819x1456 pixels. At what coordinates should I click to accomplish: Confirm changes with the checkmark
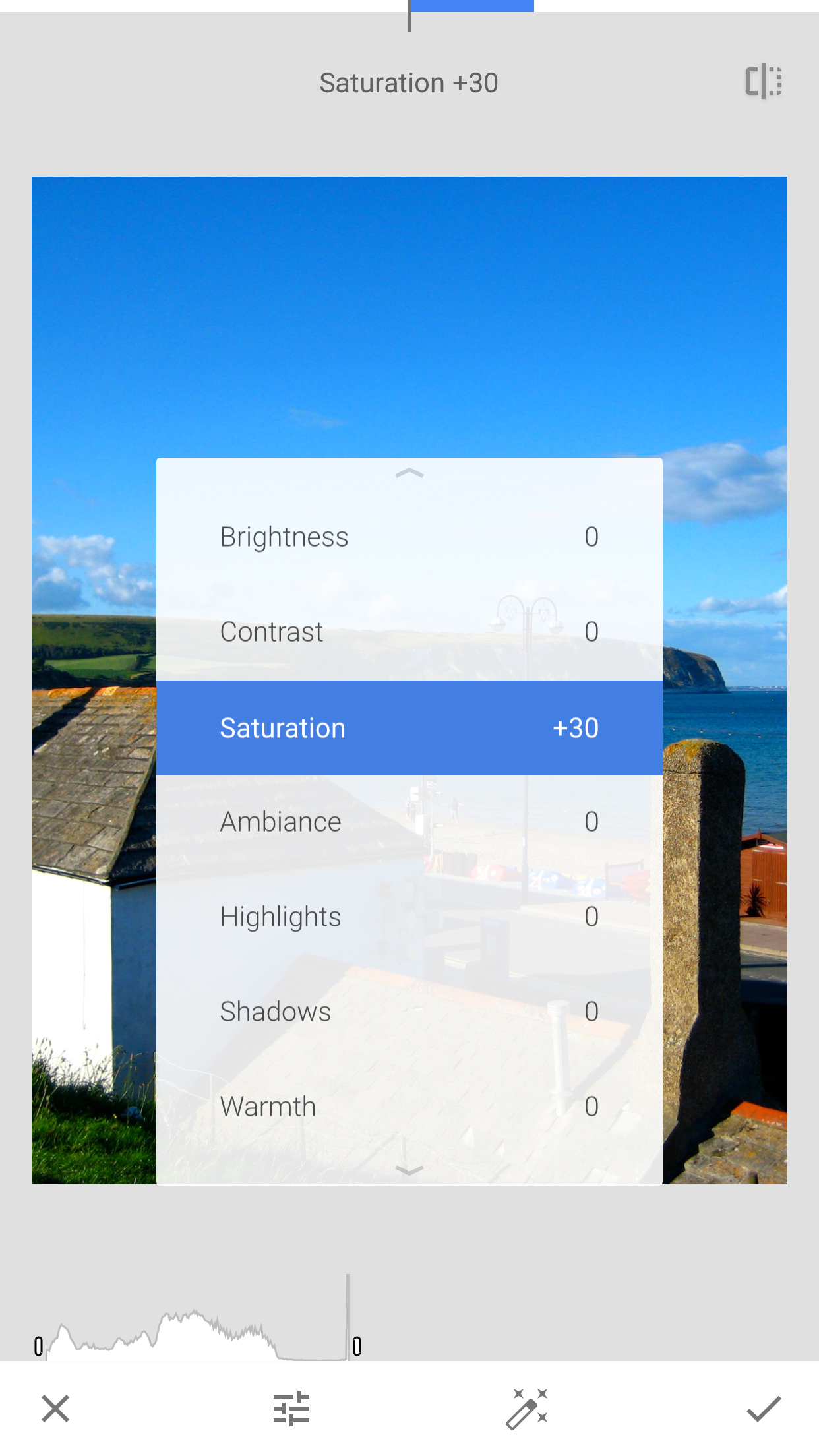pyautogui.click(x=764, y=1409)
